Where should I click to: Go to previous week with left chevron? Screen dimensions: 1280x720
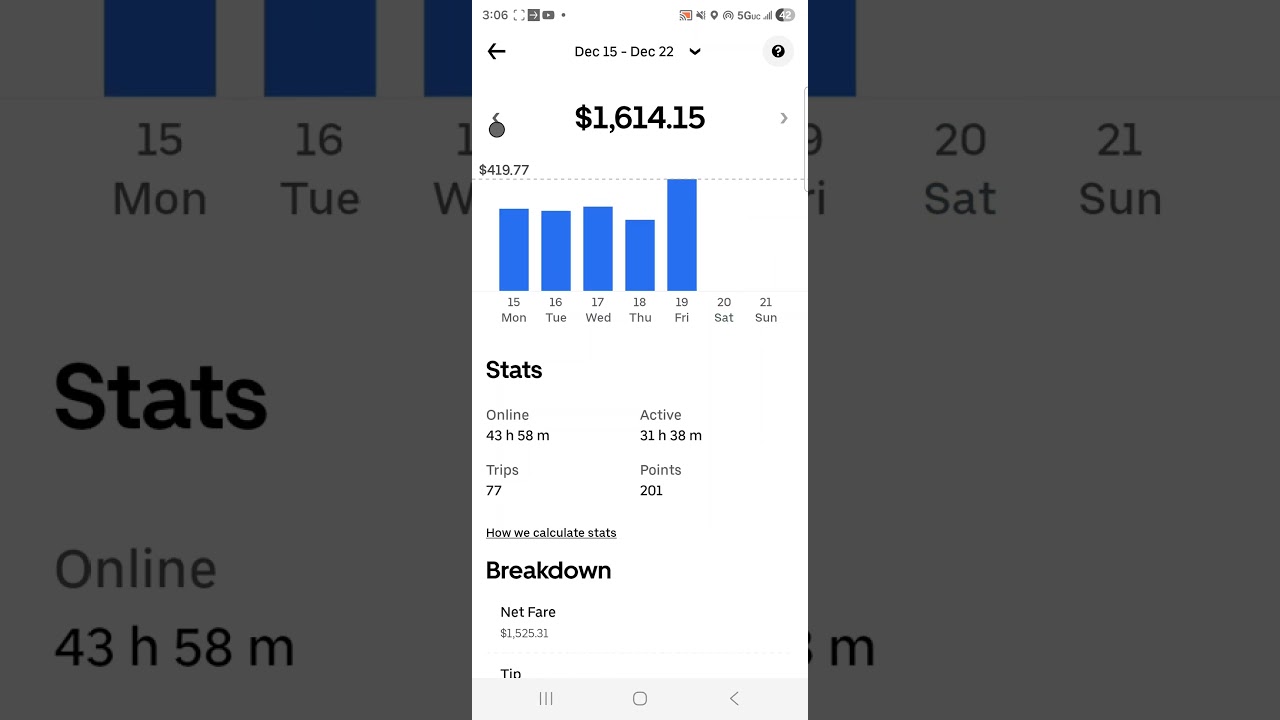tap(496, 119)
